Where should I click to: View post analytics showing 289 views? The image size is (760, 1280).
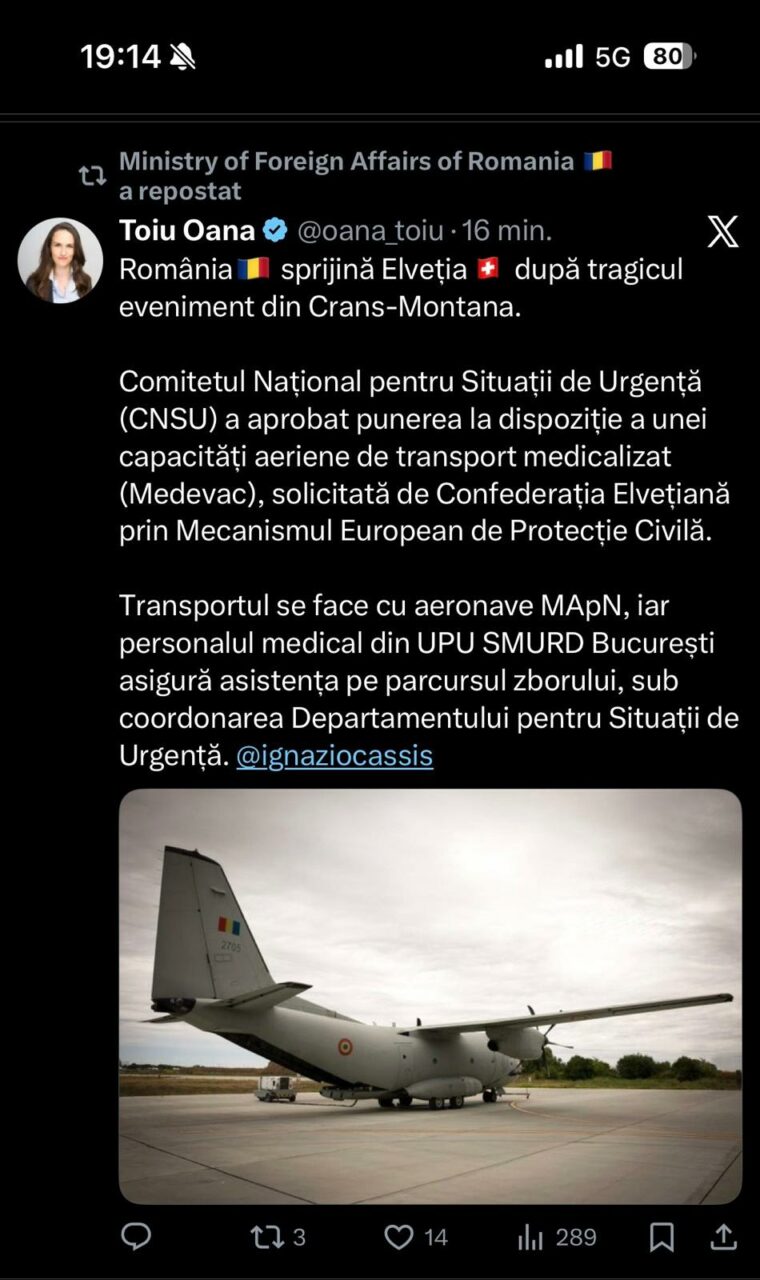click(532, 1237)
